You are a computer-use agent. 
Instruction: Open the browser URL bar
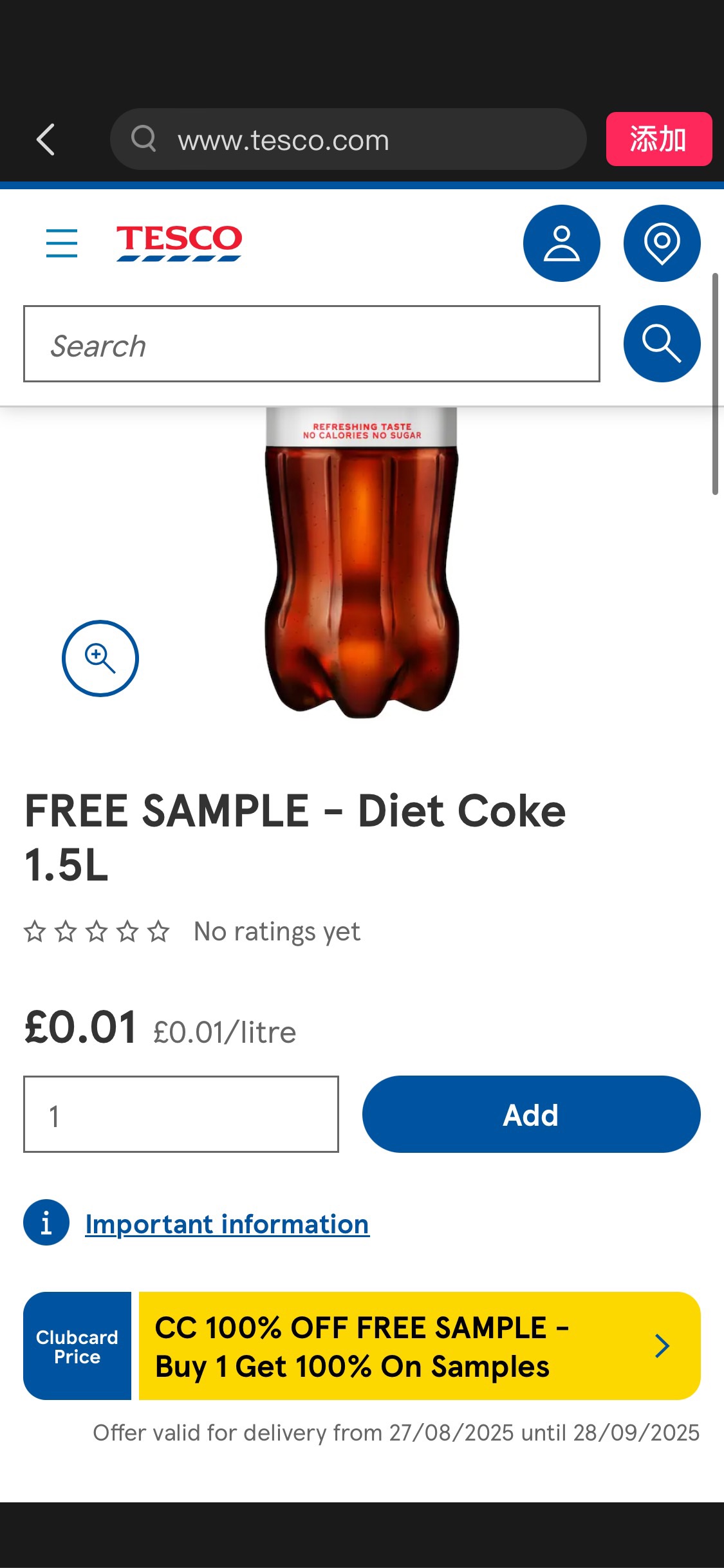point(348,139)
